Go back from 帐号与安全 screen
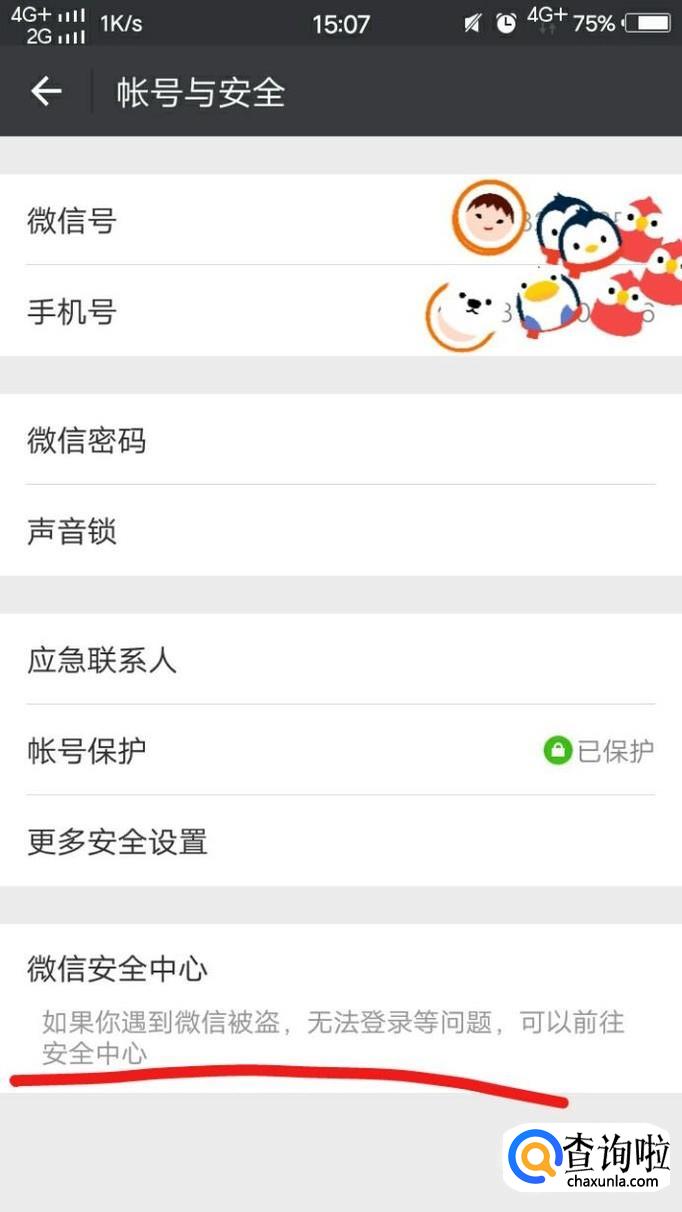Screen dimensions: 682x1212 [x=46, y=92]
